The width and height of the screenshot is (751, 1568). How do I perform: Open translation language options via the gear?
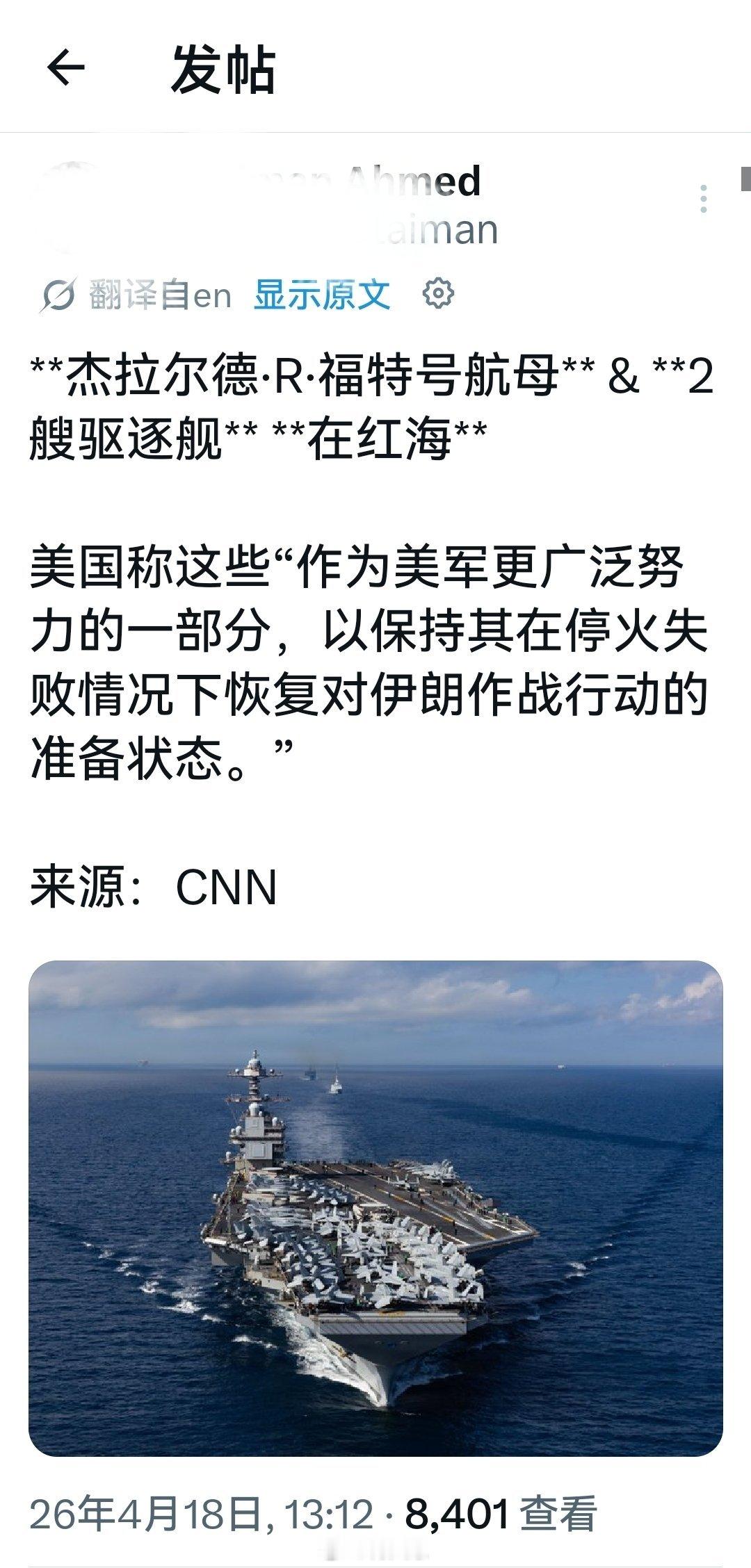437,294
